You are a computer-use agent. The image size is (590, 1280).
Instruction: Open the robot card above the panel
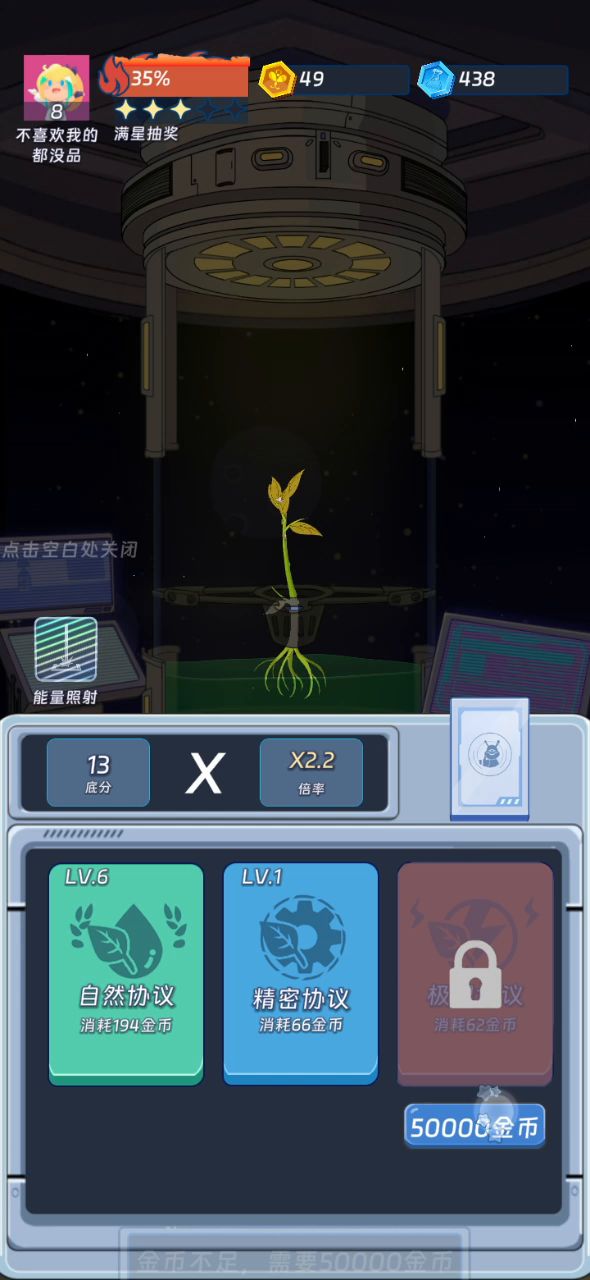click(489, 758)
